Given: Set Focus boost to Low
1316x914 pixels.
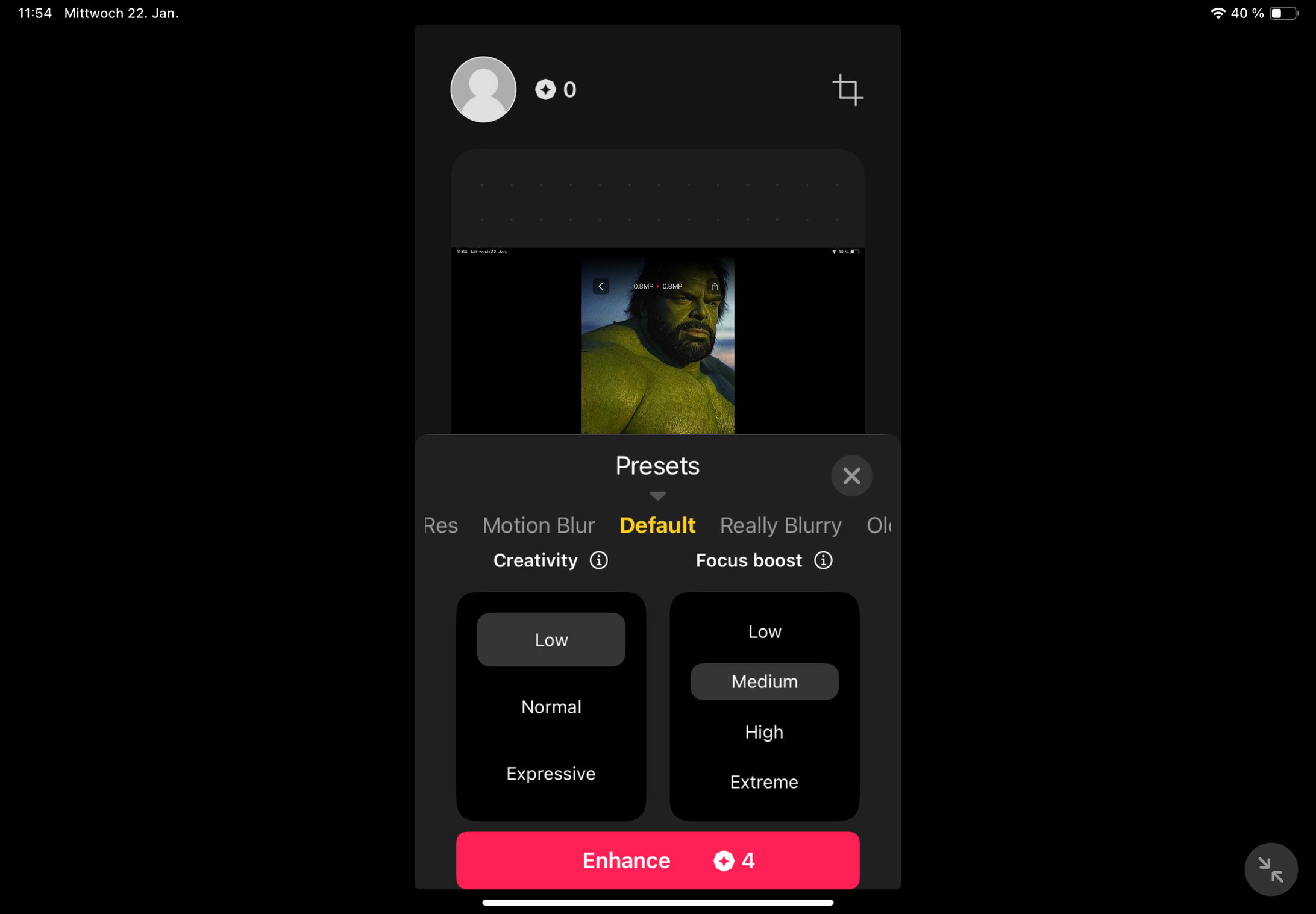Looking at the screenshot, I should [764, 631].
